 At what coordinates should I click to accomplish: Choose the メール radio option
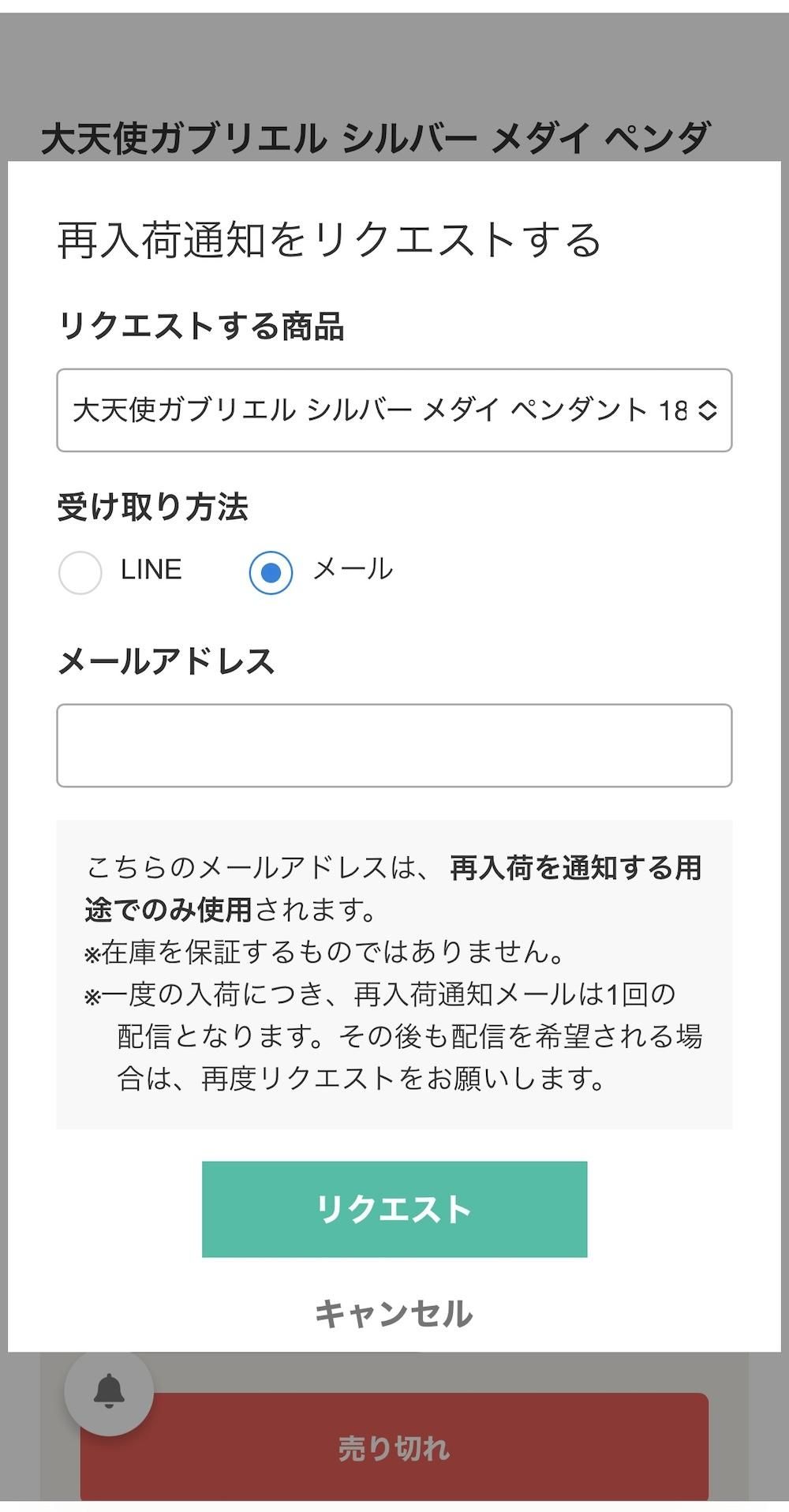(x=271, y=571)
